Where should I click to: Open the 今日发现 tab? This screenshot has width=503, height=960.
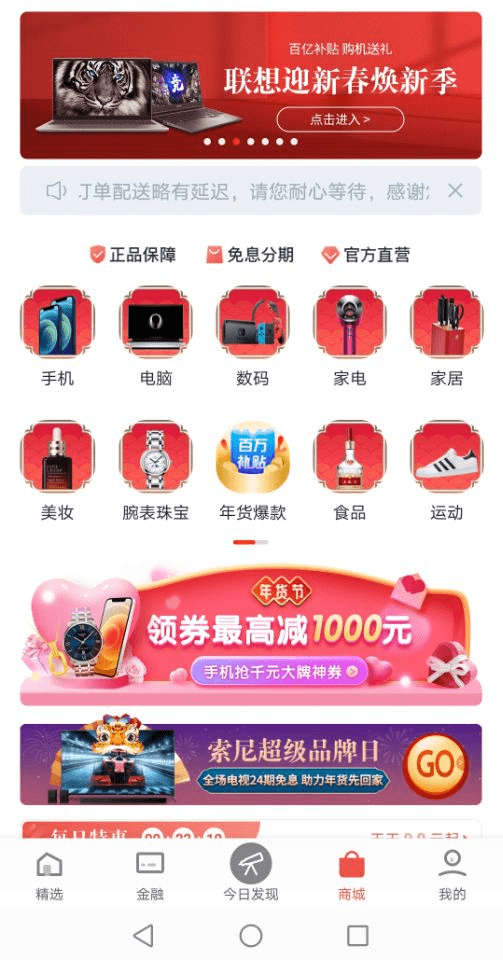251,872
